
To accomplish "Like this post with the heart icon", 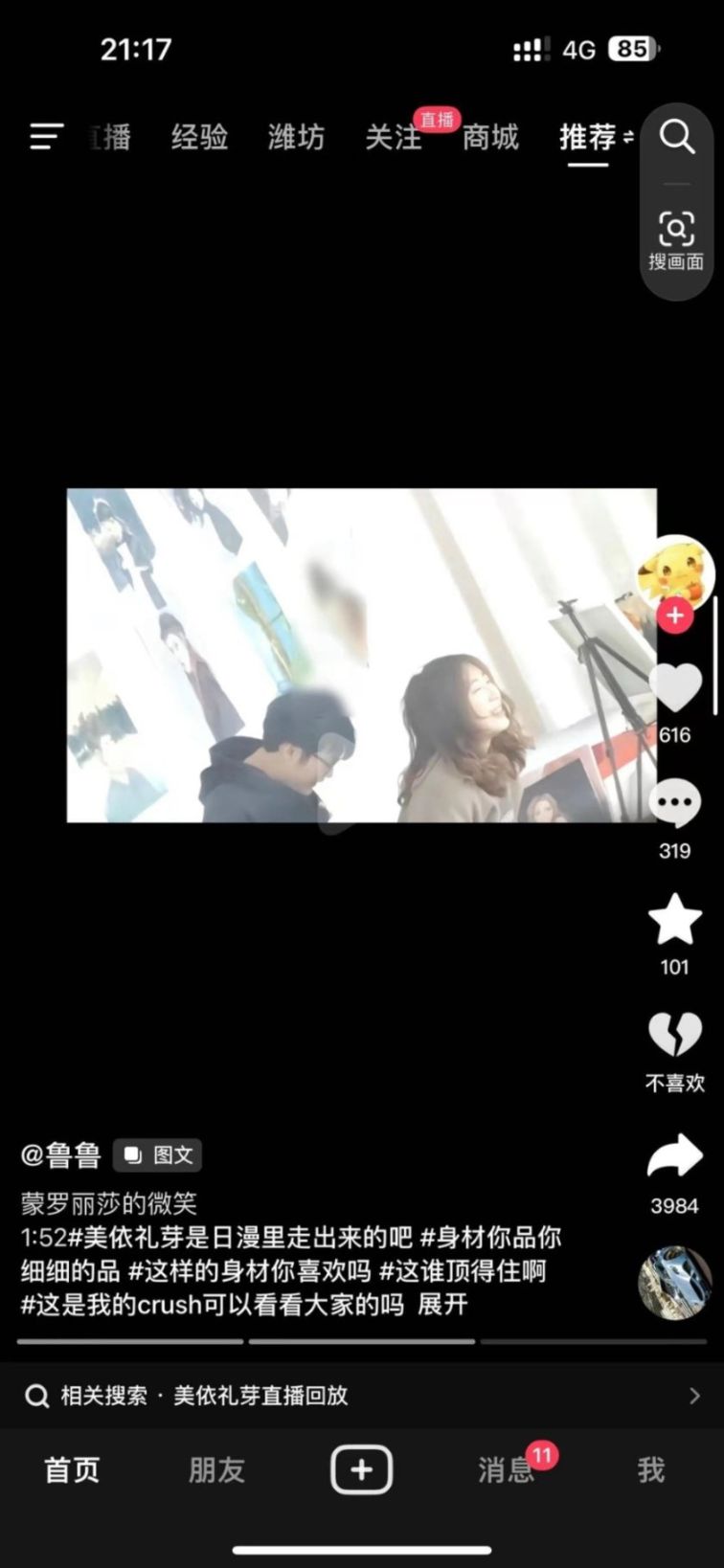I will point(675,689).
